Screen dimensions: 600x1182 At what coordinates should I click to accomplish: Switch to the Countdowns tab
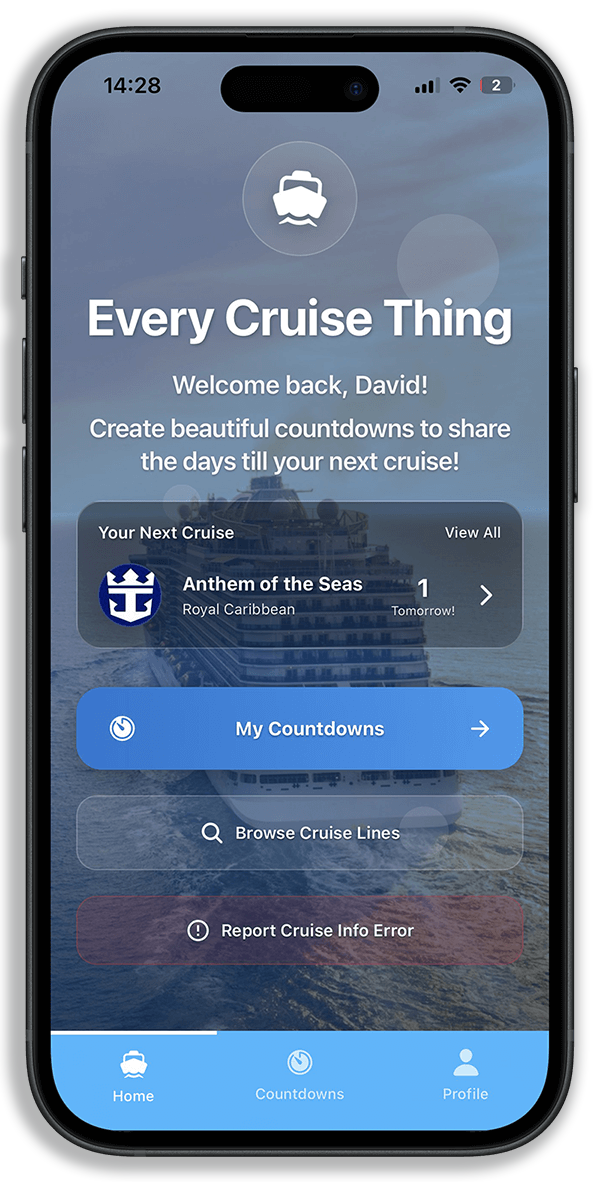point(299,1075)
